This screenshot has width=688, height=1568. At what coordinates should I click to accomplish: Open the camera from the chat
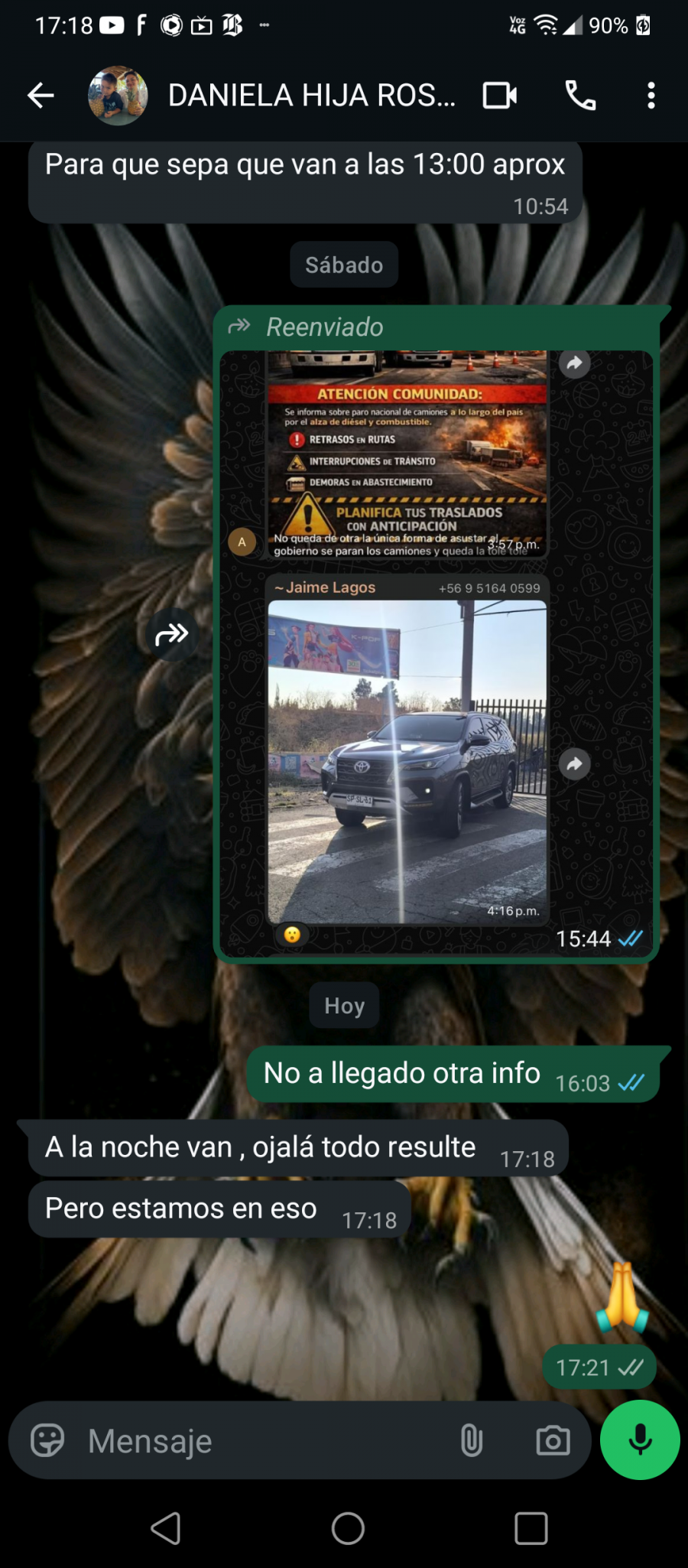click(x=553, y=1440)
